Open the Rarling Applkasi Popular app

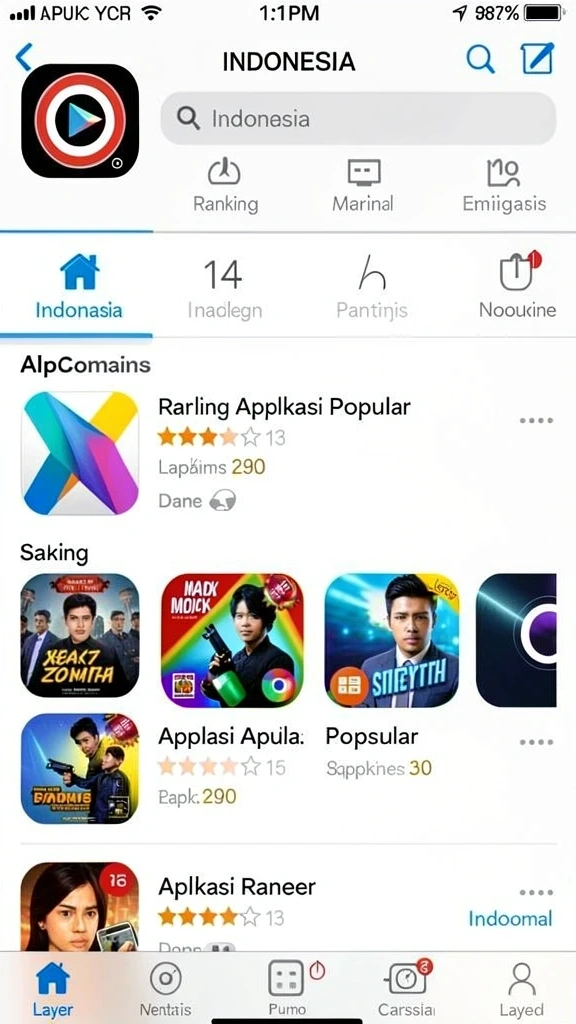click(284, 407)
